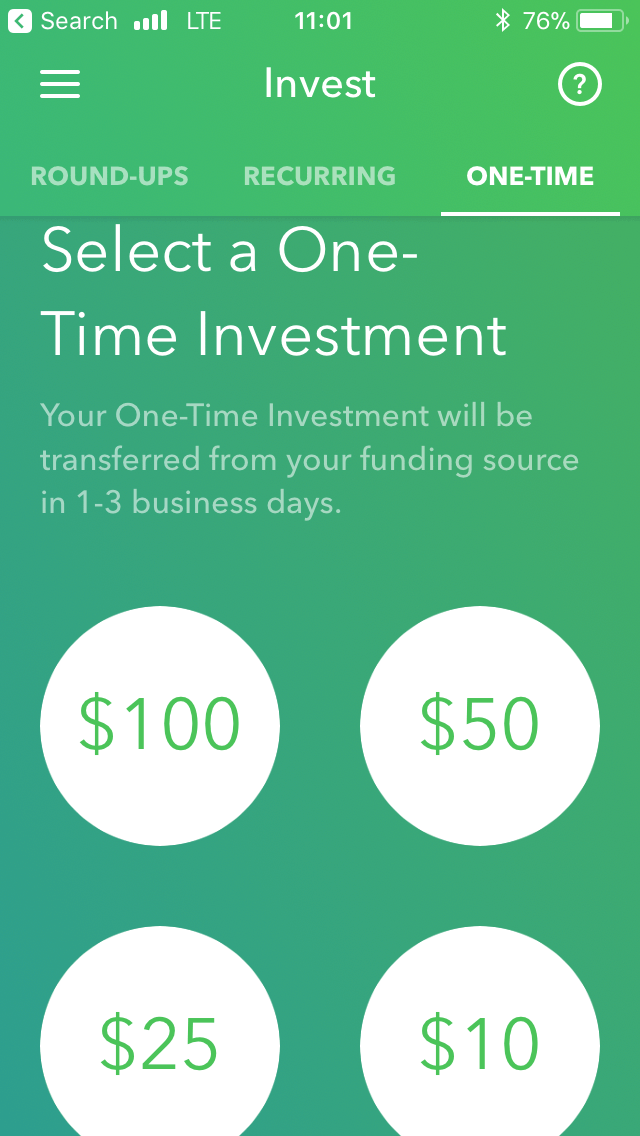Switch to the Round-Ups tab
Image resolution: width=640 pixels, height=1136 pixels.
click(109, 176)
